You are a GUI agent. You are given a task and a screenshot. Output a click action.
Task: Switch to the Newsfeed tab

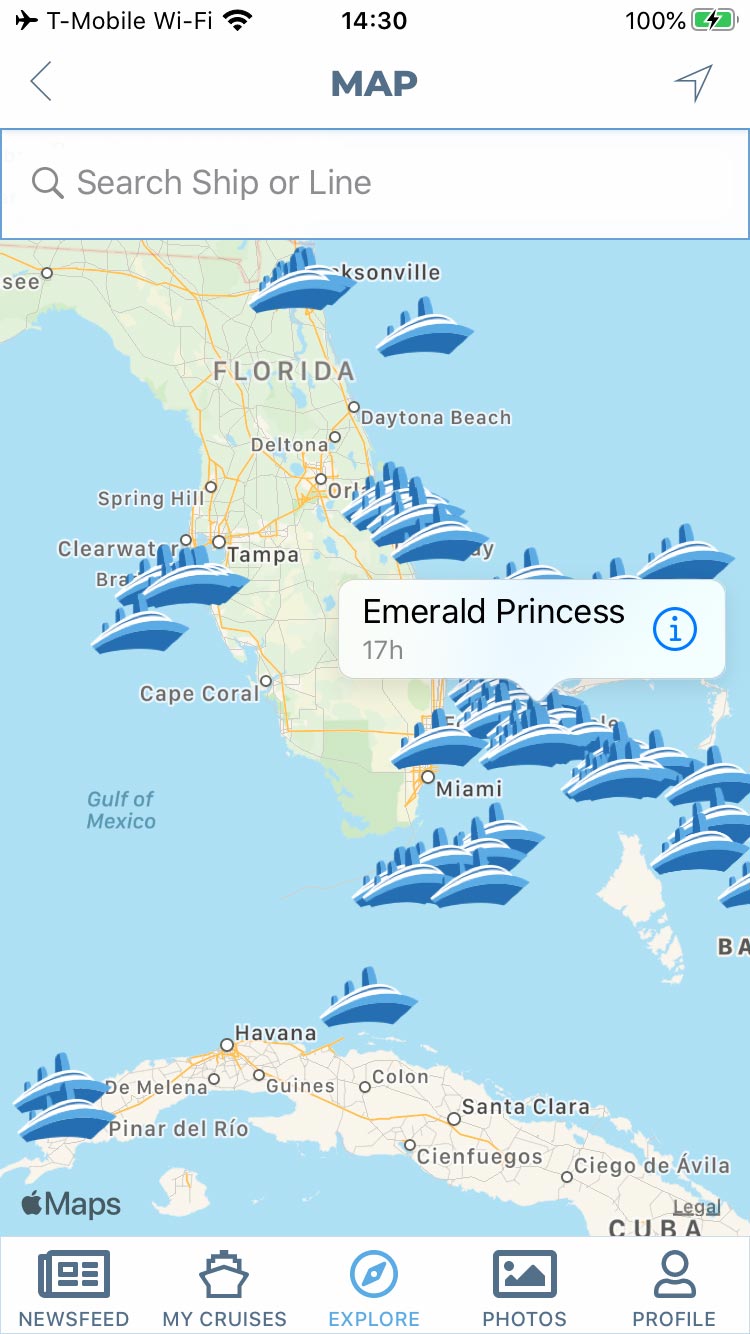coord(74,1289)
